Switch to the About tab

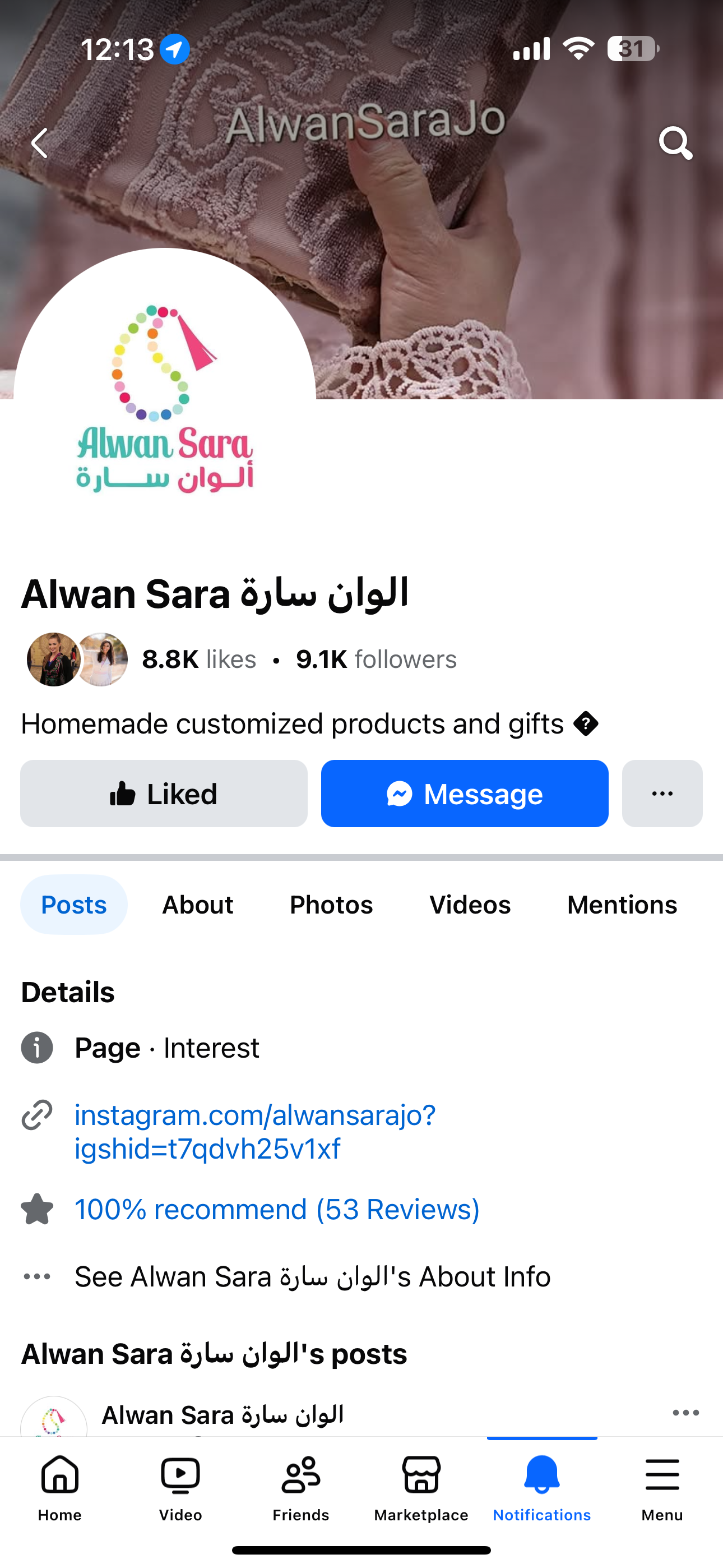pos(197,905)
